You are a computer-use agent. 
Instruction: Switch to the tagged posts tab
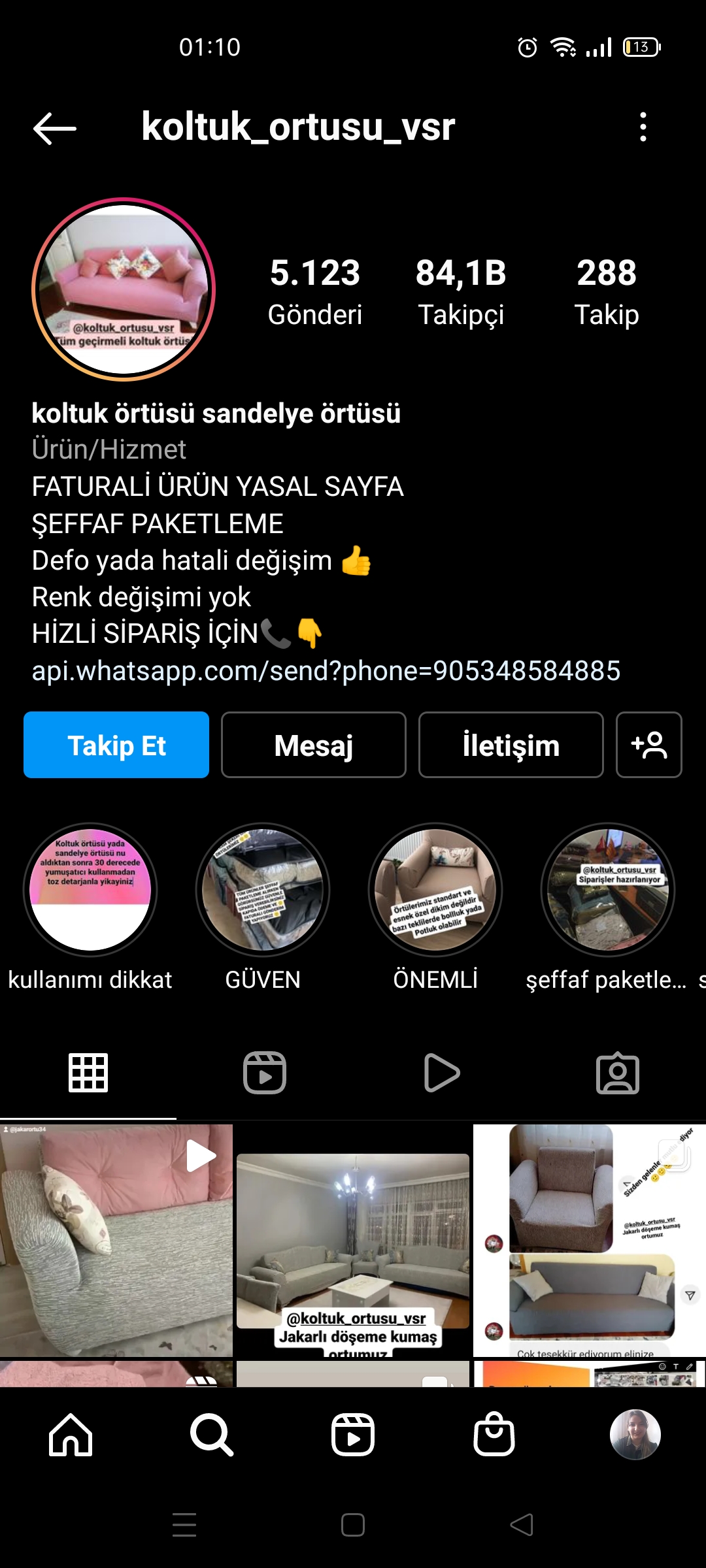(618, 1073)
